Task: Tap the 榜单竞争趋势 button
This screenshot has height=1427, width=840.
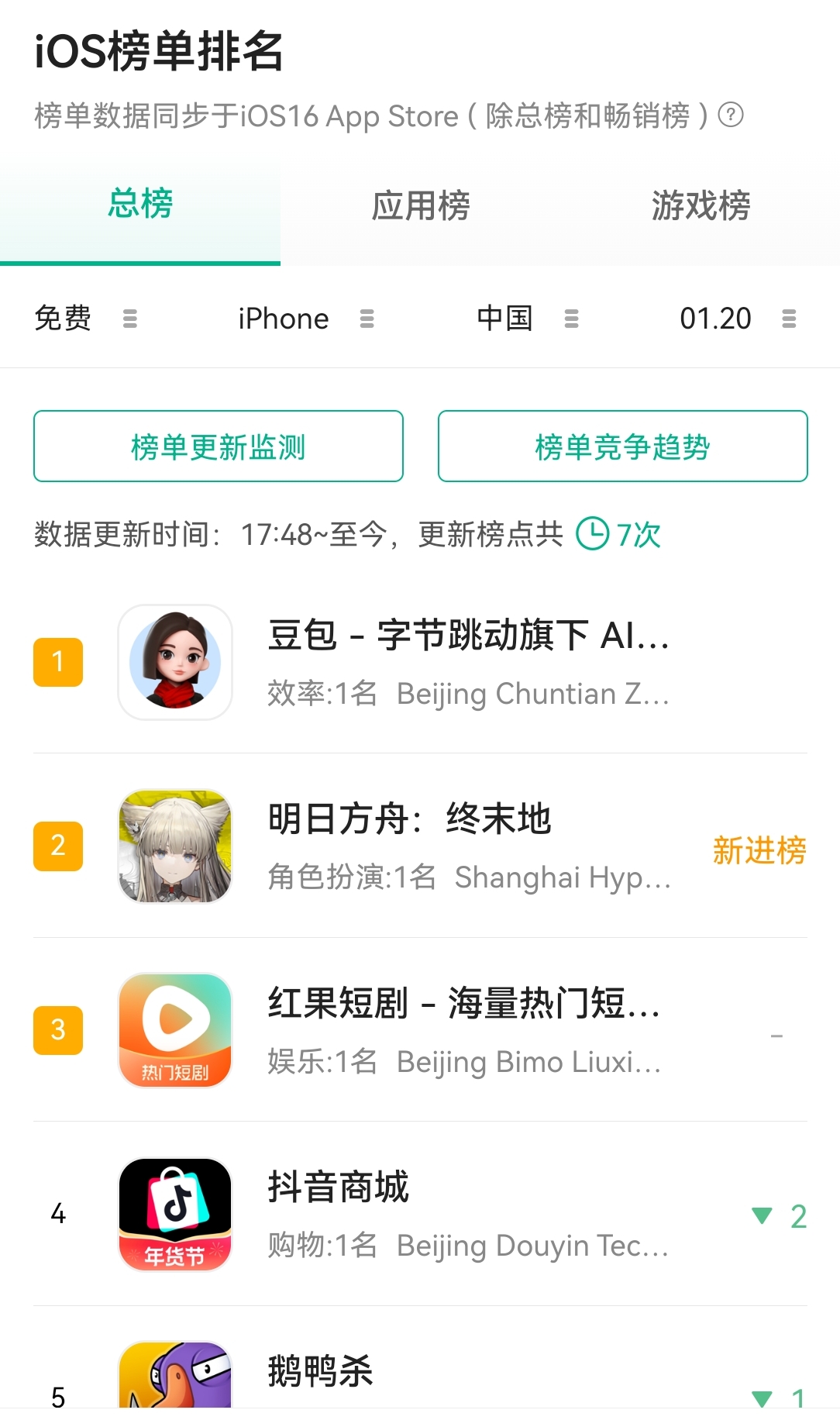Action: [x=622, y=446]
